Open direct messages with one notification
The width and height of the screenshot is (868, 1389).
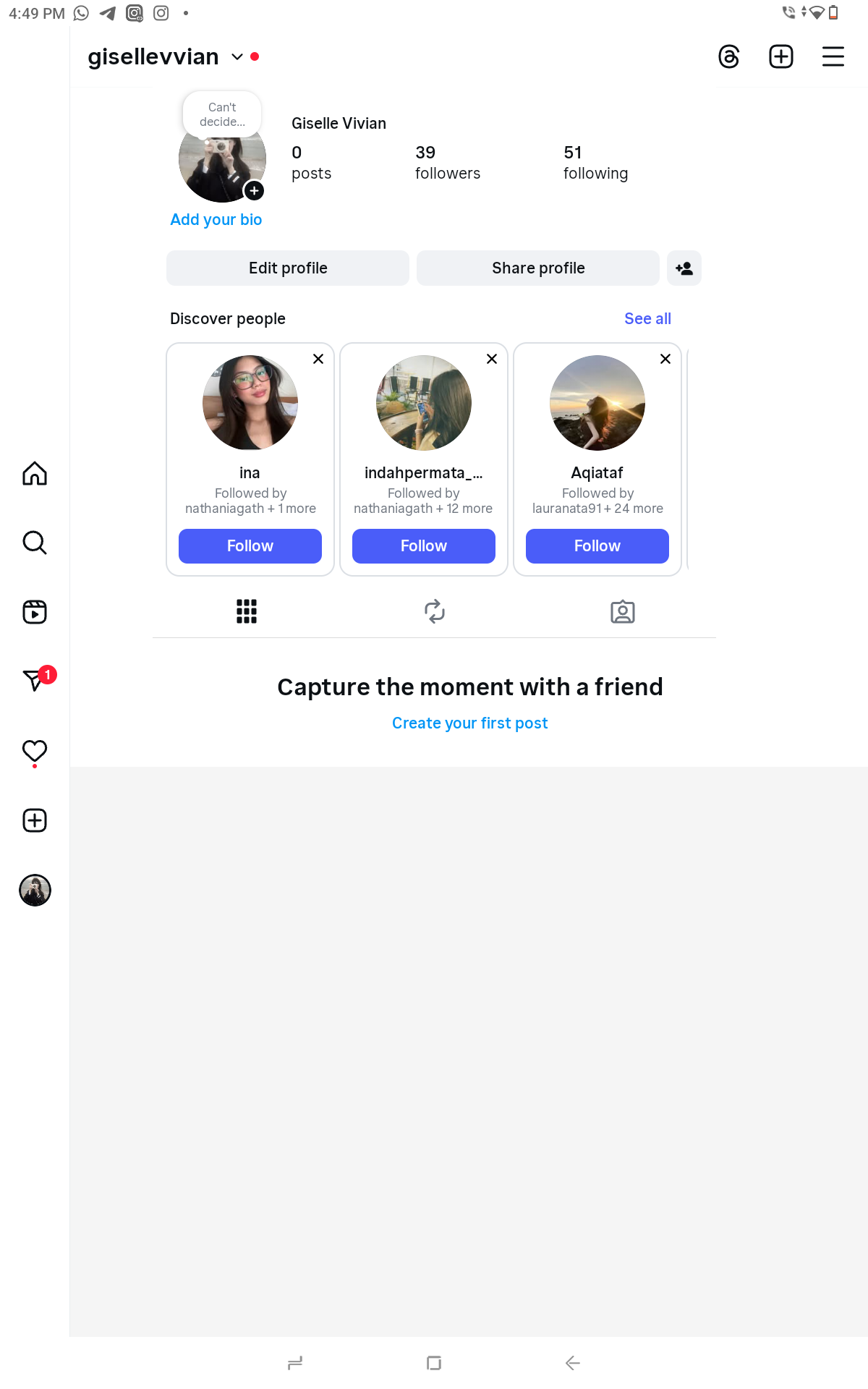[35, 680]
